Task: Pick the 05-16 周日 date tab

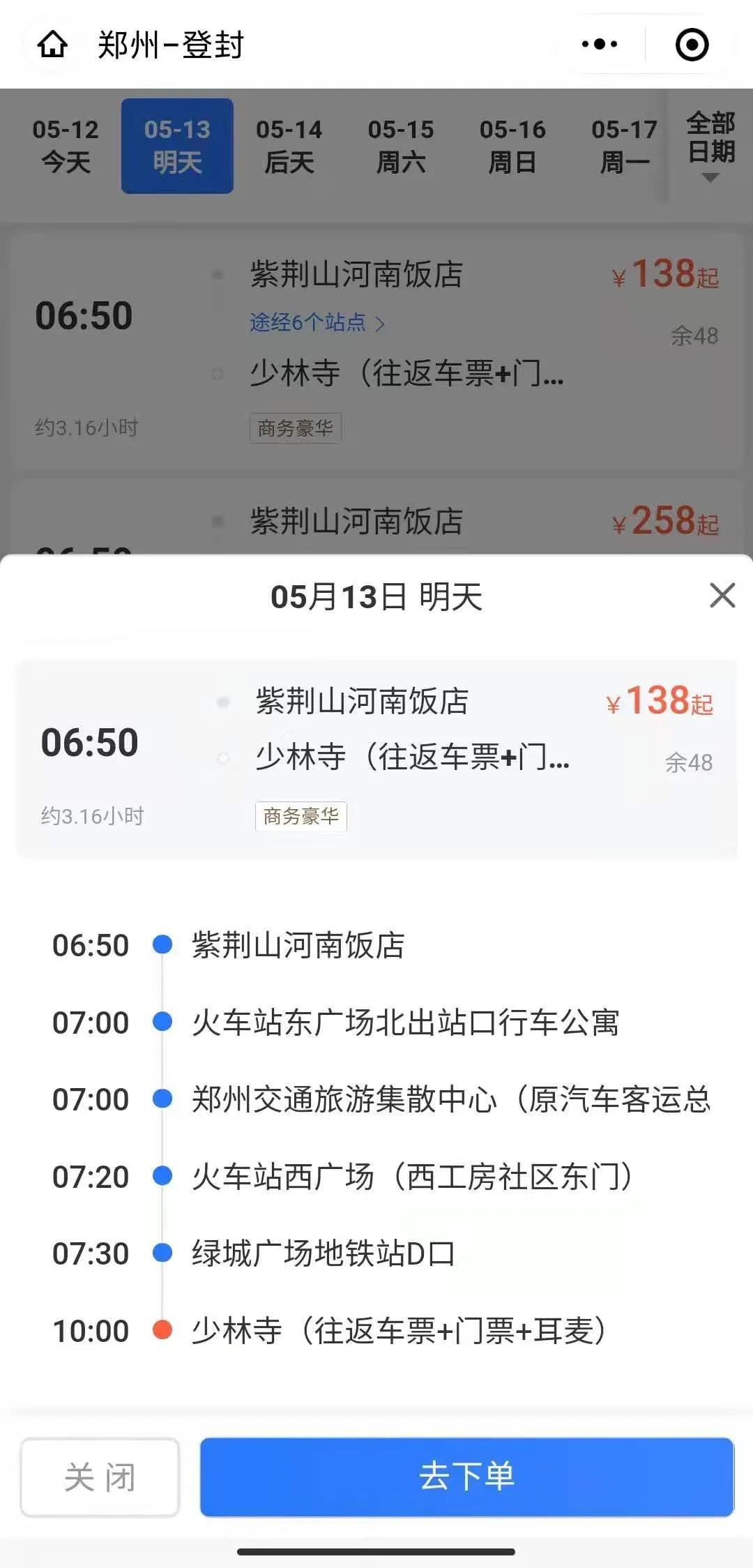Action: [x=512, y=146]
